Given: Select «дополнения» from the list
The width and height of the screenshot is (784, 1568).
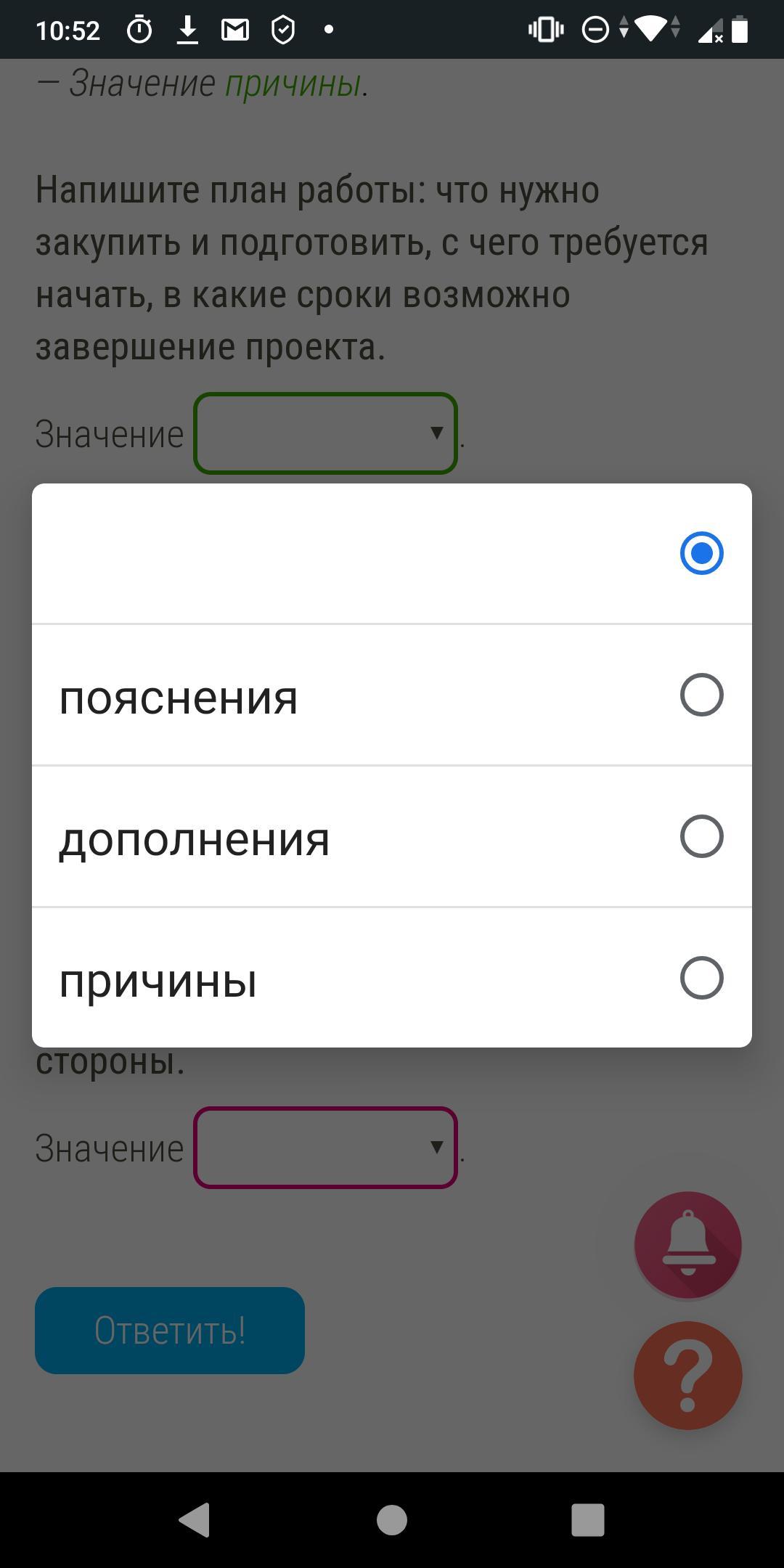Looking at the screenshot, I should [392, 837].
